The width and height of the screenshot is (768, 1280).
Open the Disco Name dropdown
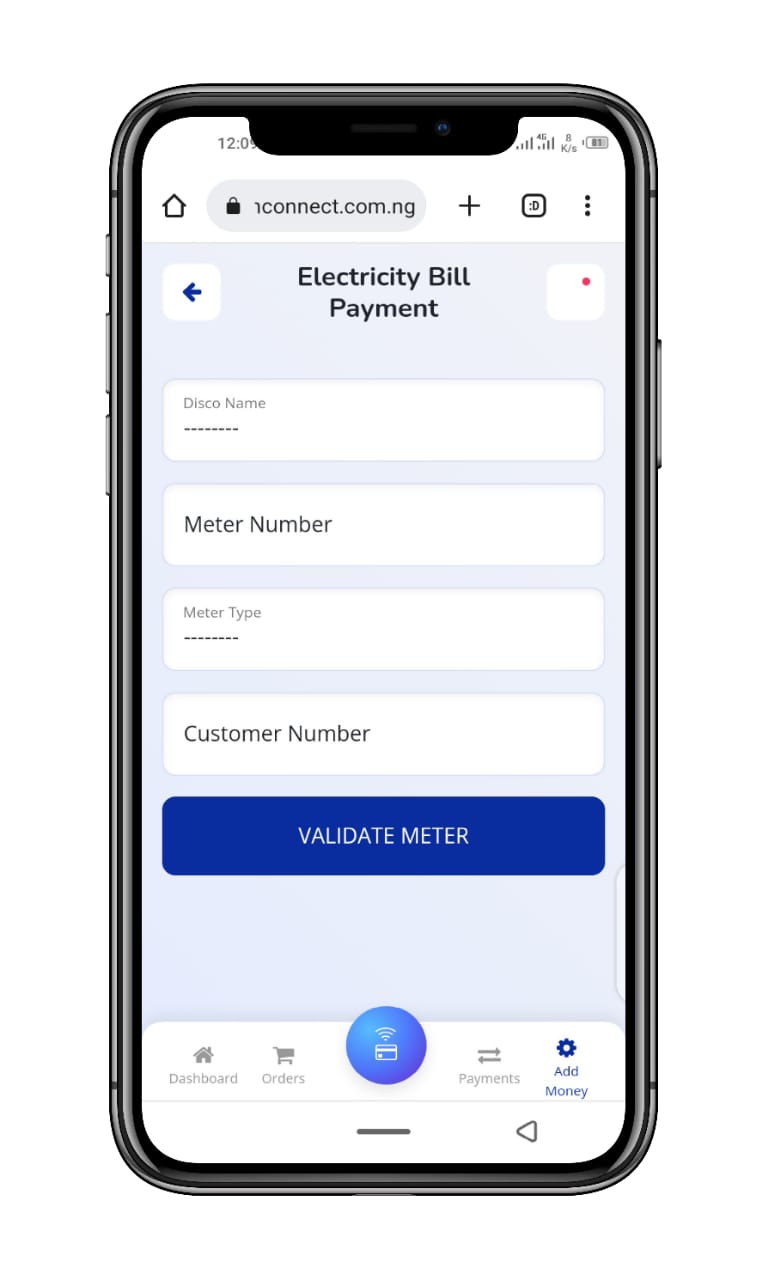[x=383, y=420]
